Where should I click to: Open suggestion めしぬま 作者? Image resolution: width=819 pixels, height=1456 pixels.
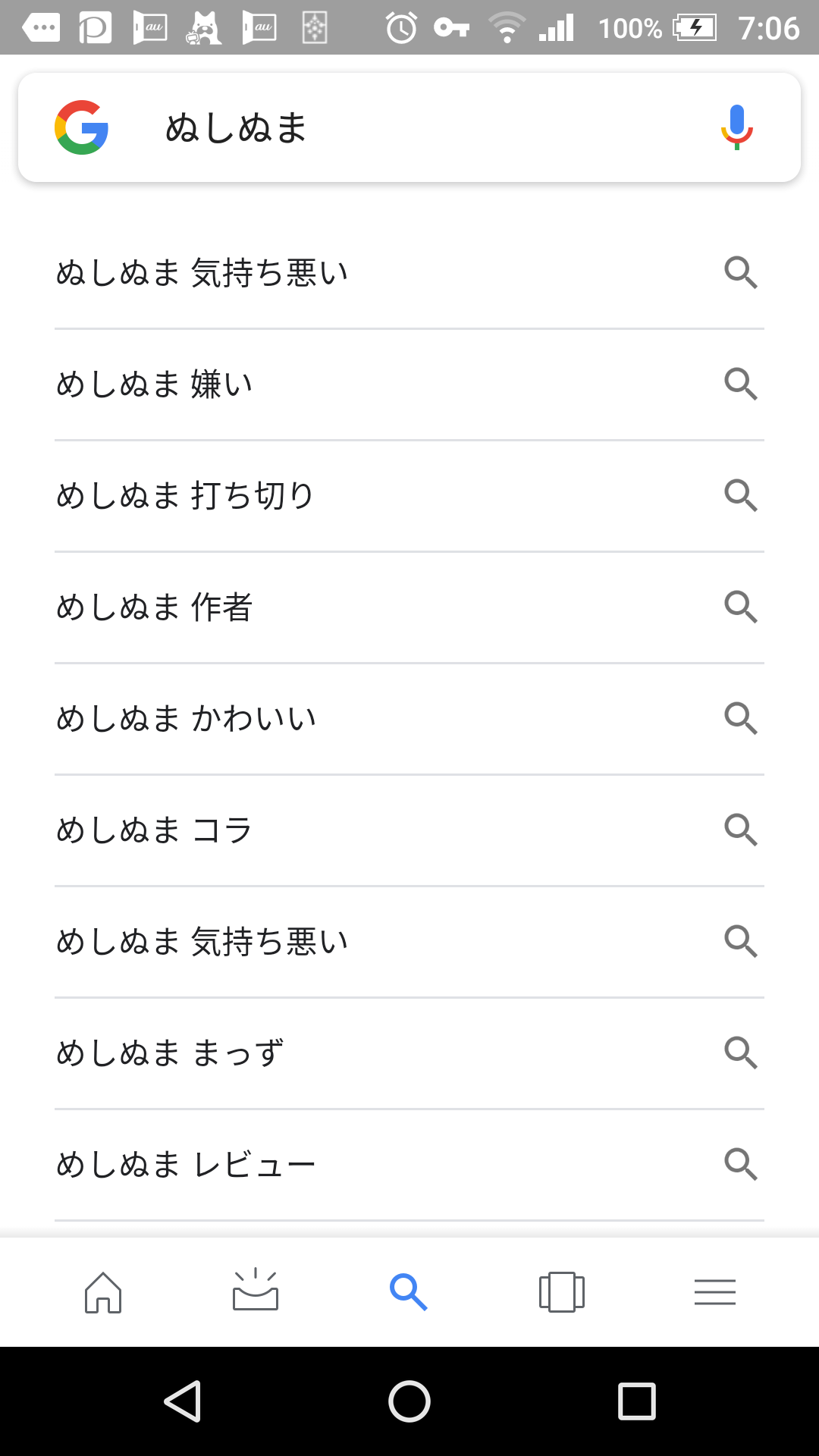[409, 607]
